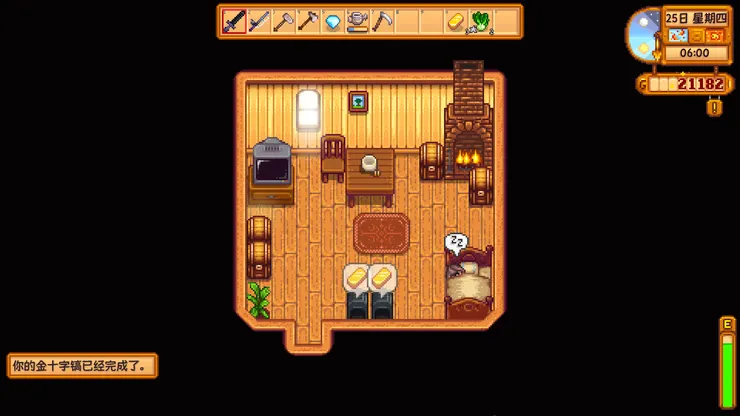740x416 pixels.
Task: Select the diamond in the toolbar
Action: pos(333,21)
